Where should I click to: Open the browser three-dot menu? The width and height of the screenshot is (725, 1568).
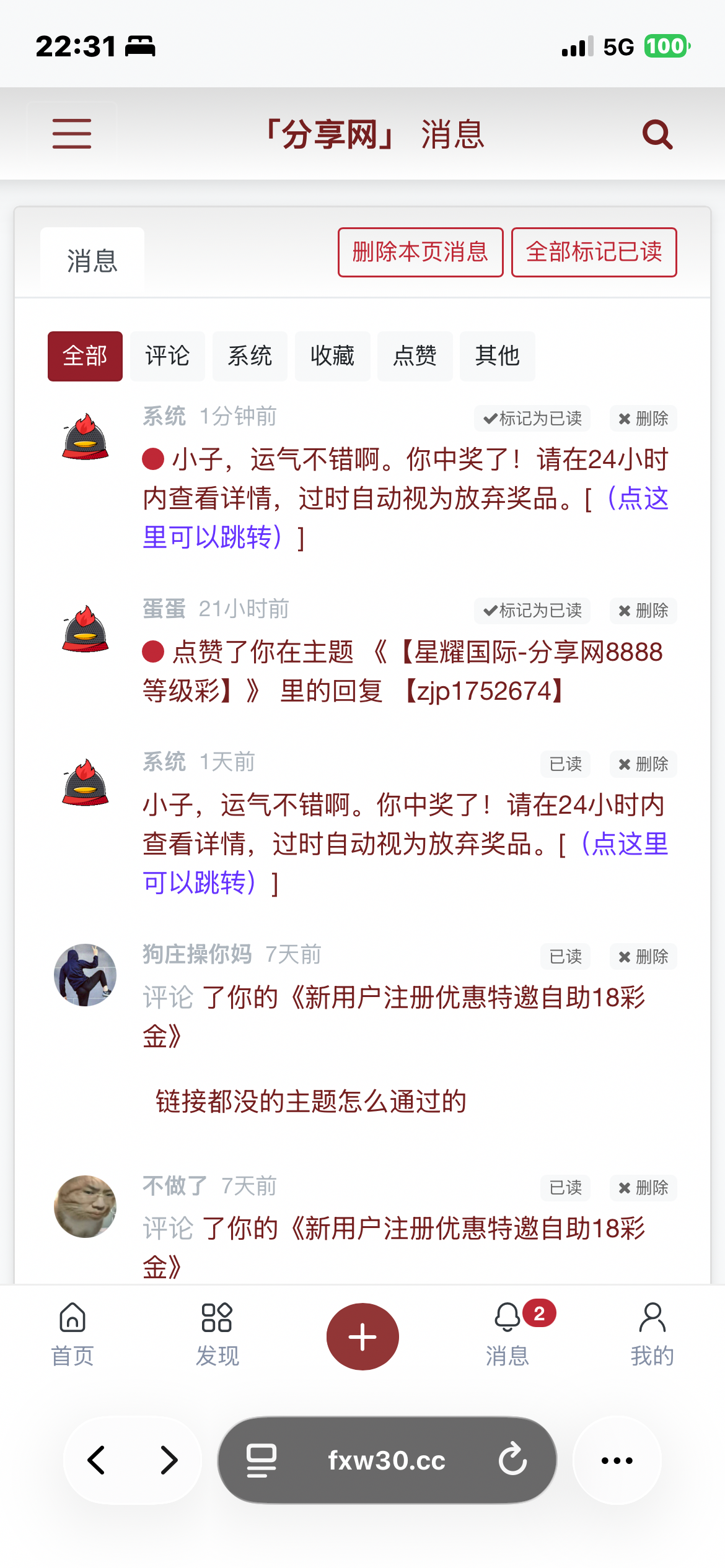tap(617, 1460)
